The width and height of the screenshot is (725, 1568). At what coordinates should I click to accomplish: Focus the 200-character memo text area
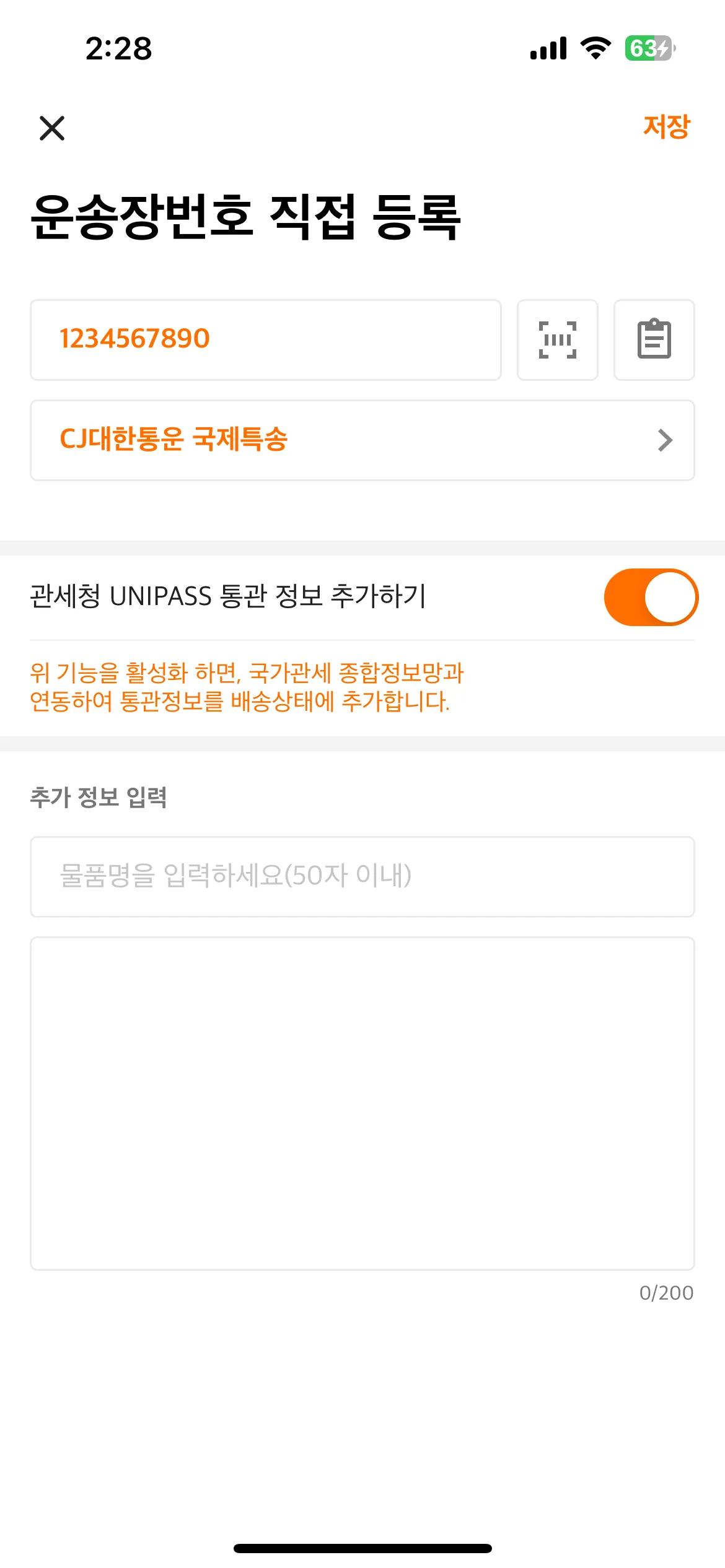362,1103
